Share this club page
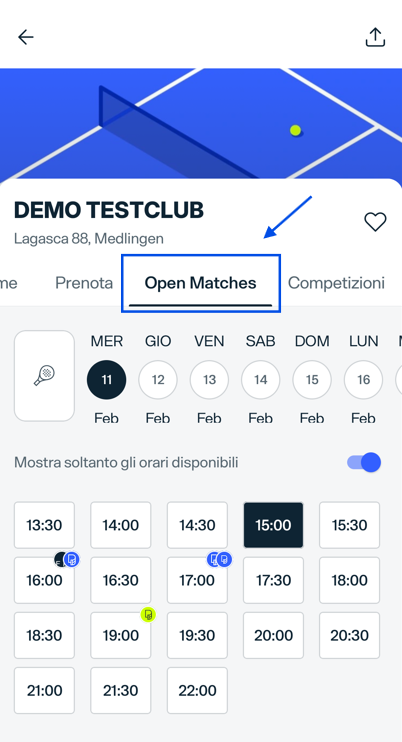The height and width of the screenshot is (742, 402). [x=376, y=37]
